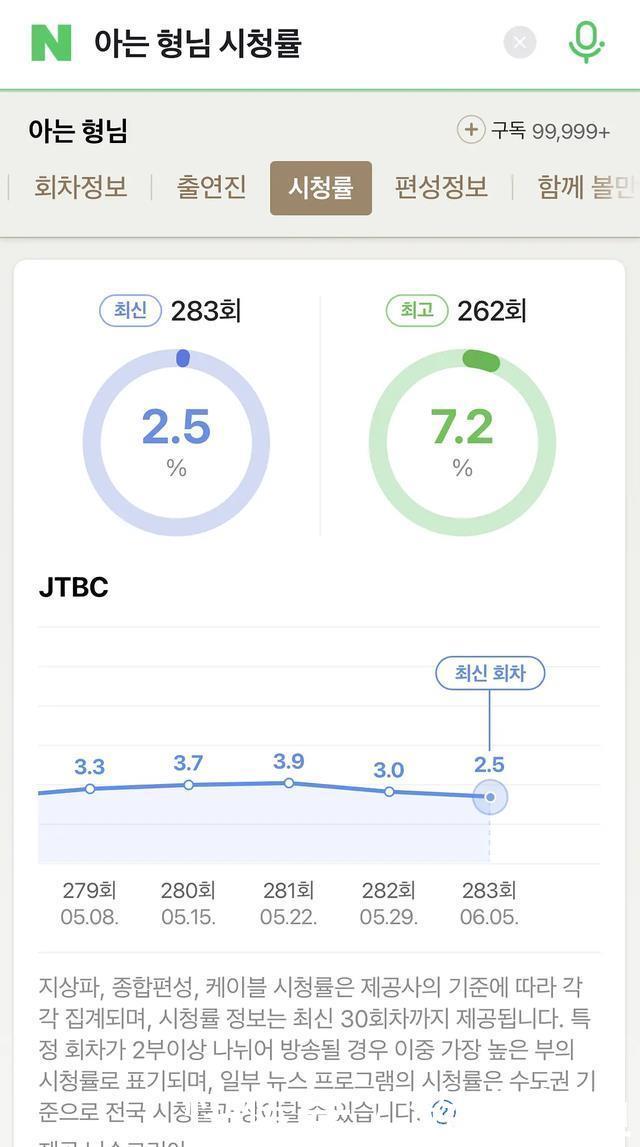This screenshot has height=1147, width=640.
Task: Select the 279회 point on the ratings chart
Action: coord(90,789)
